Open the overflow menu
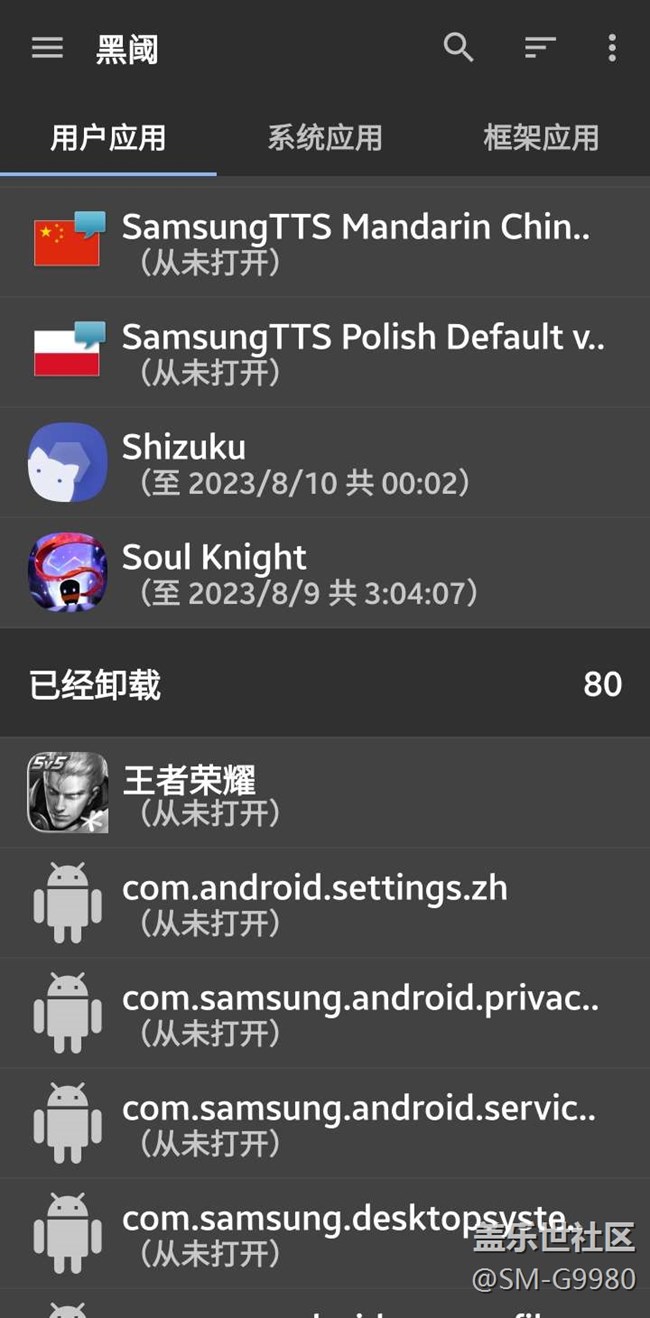Screen dimensions: 650x1318 click(611, 48)
